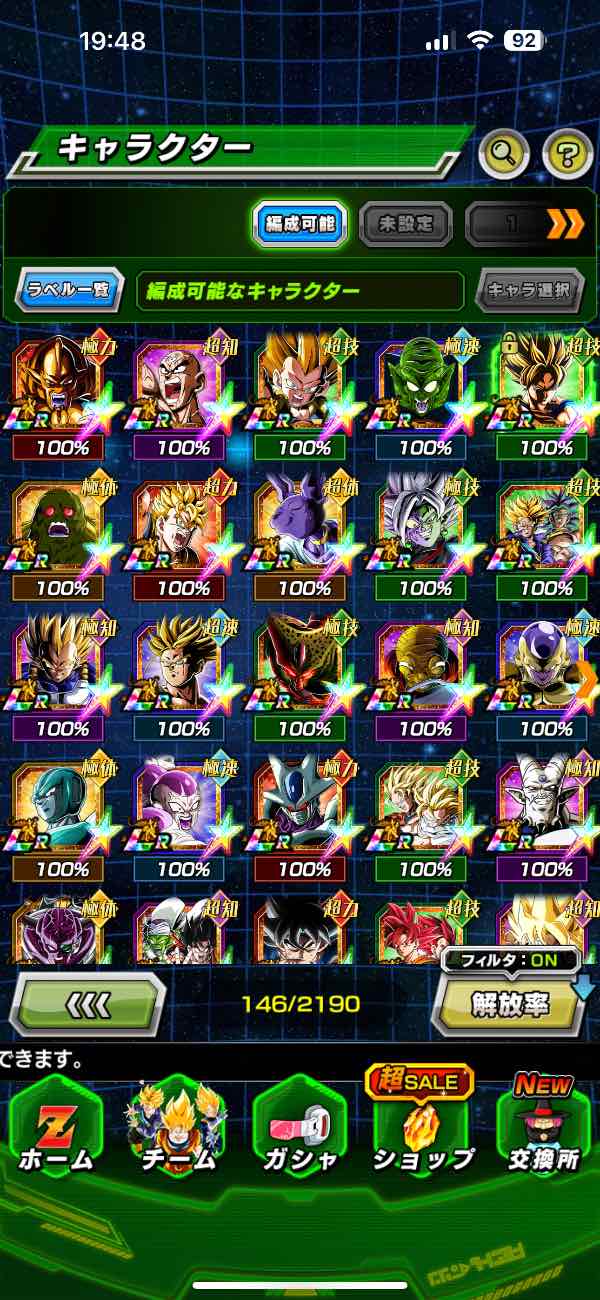Image resolution: width=600 pixels, height=1300 pixels.
Task: Open the 交換所 exchange shop
Action: coord(543,1127)
